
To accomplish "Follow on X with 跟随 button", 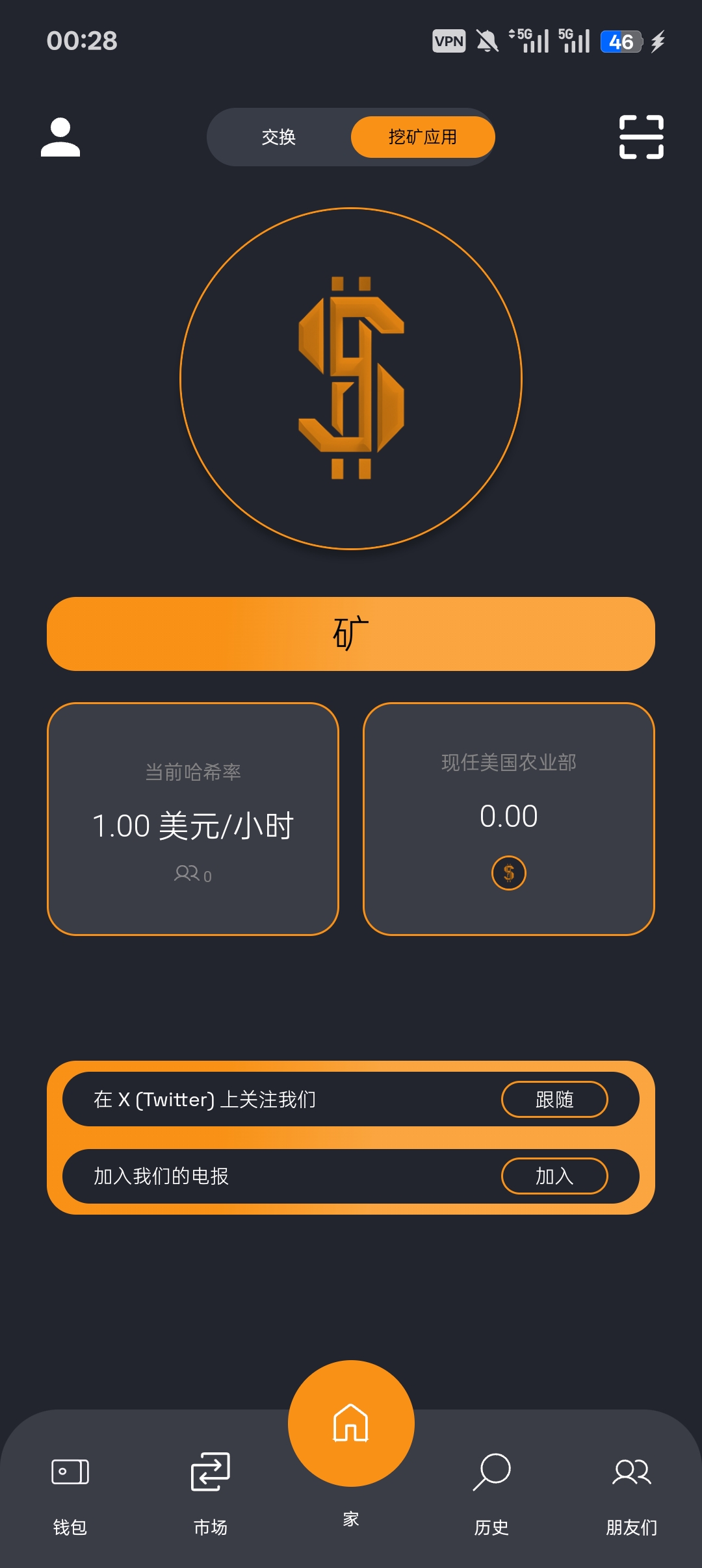I will [x=554, y=1099].
